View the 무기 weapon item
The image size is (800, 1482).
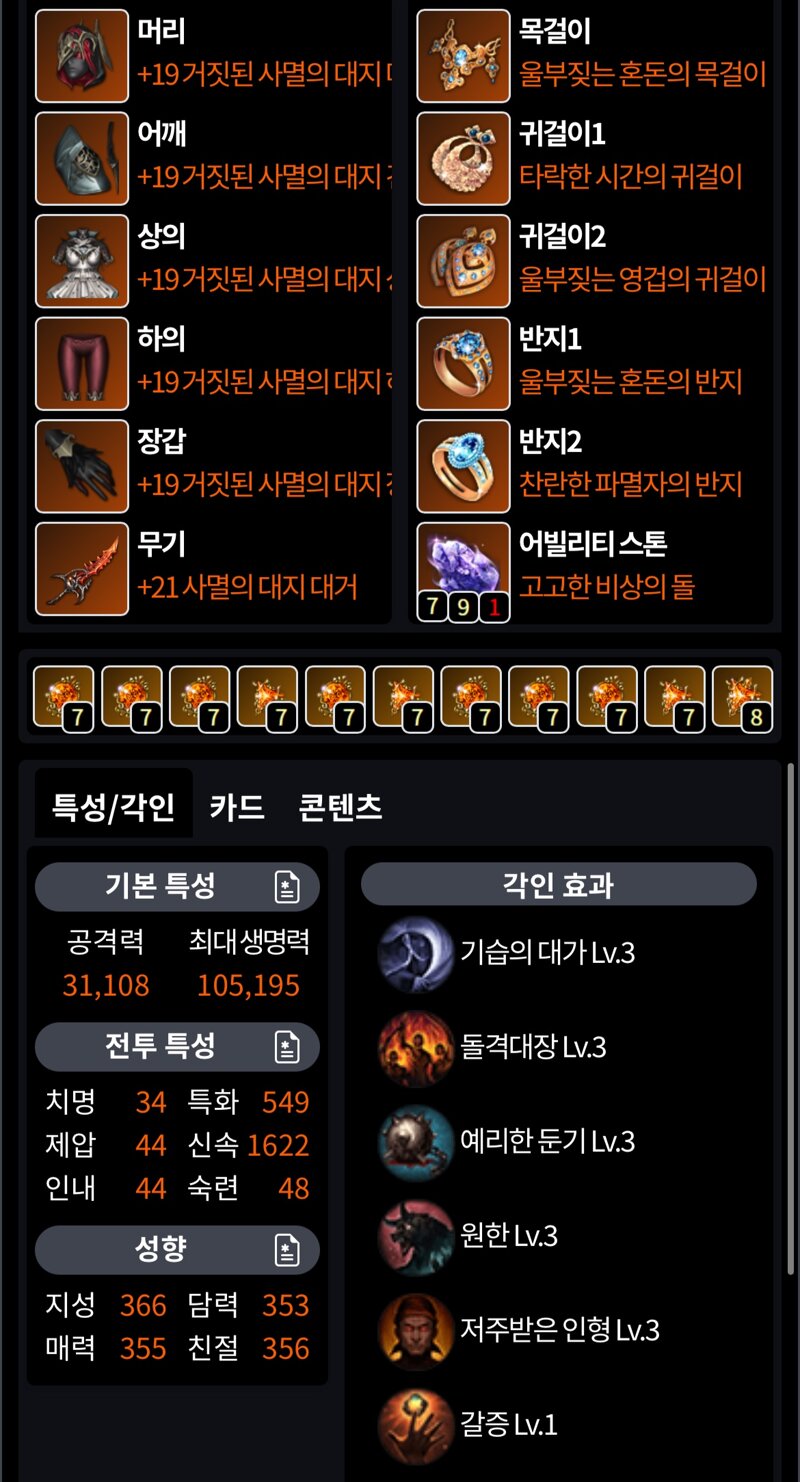pyautogui.click(x=82, y=568)
